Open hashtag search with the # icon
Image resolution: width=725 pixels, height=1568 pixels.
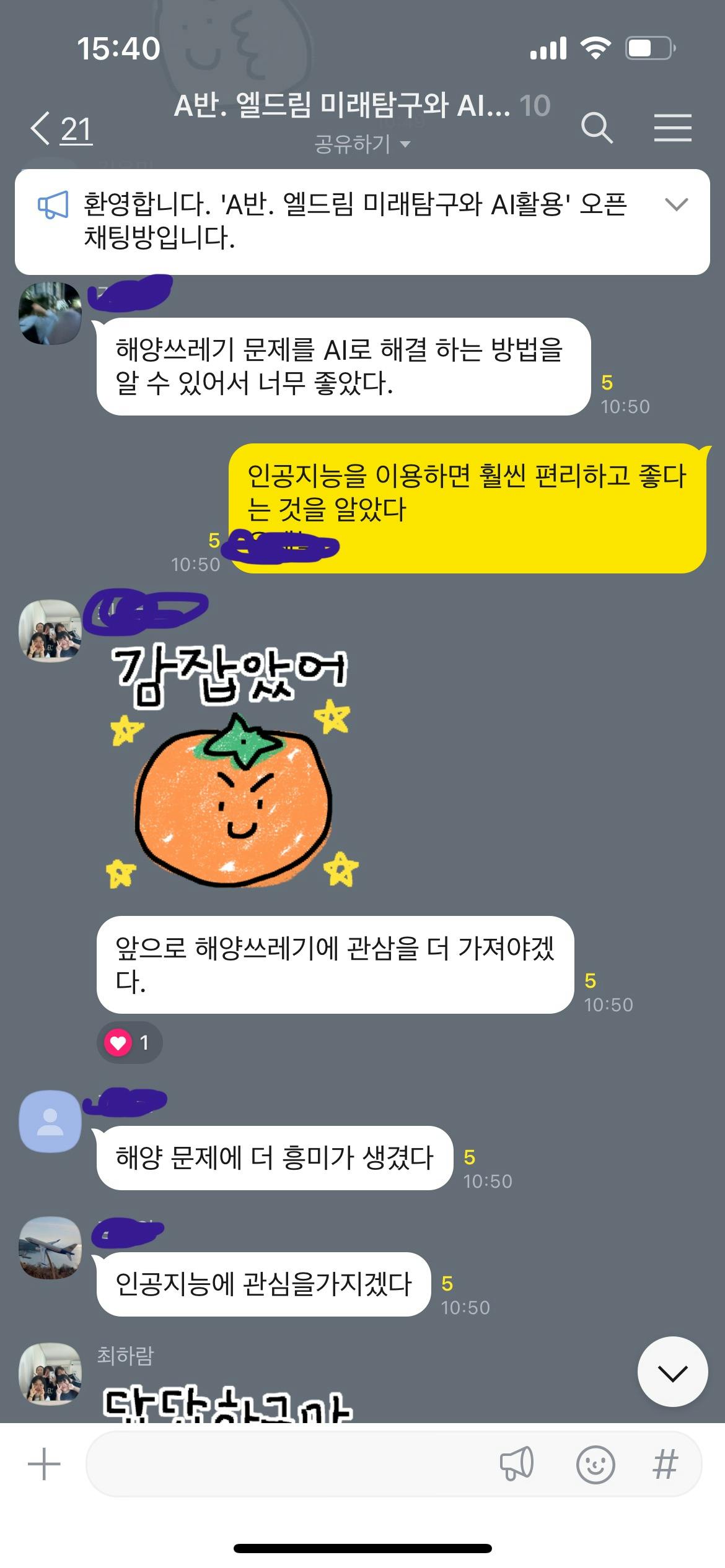pos(665,1465)
